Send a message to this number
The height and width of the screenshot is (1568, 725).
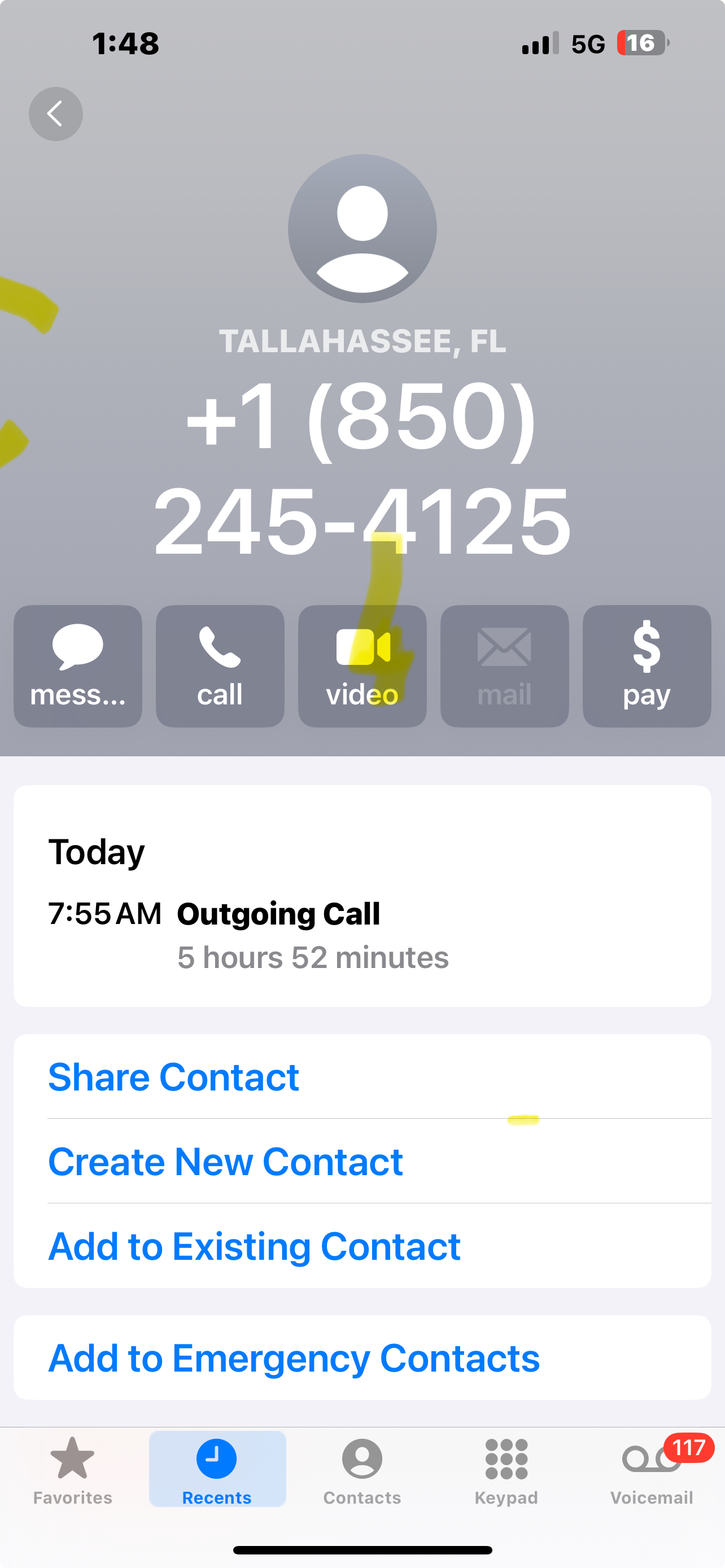(78, 666)
